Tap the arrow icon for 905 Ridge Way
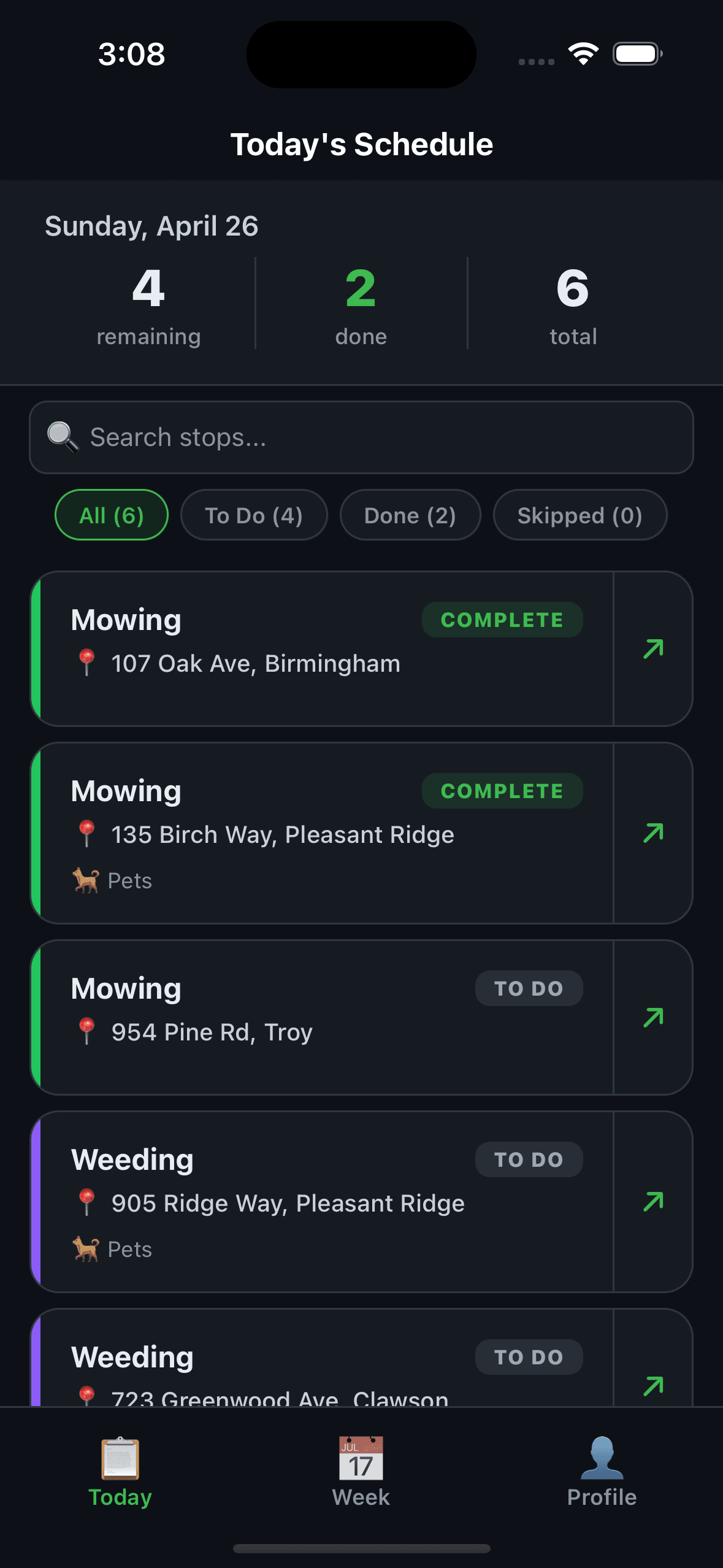The width and height of the screenshot is (723, 1568). tap(653, 1202)
